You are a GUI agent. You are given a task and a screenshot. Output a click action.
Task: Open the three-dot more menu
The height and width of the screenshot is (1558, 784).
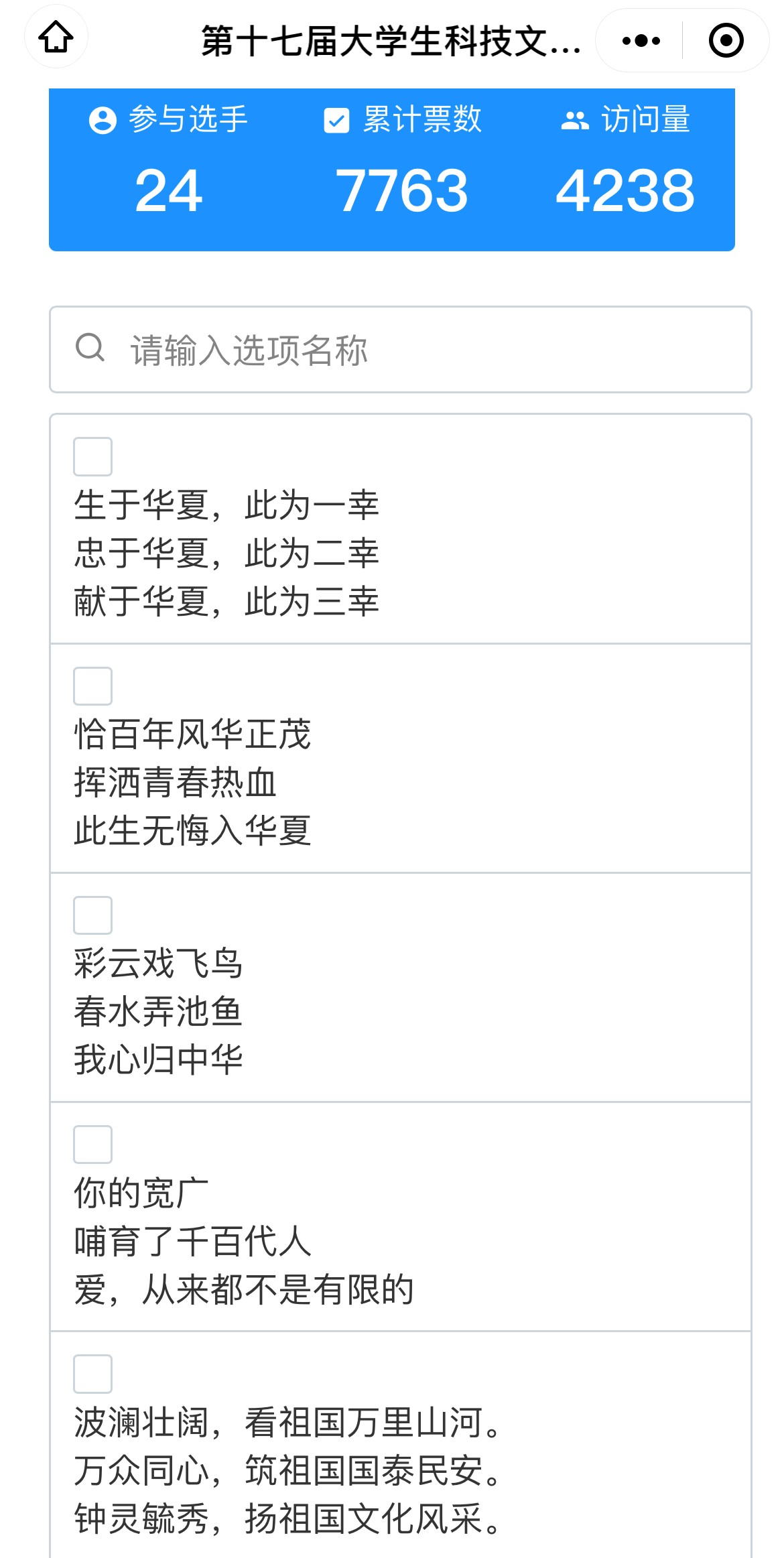pos(641,41)
